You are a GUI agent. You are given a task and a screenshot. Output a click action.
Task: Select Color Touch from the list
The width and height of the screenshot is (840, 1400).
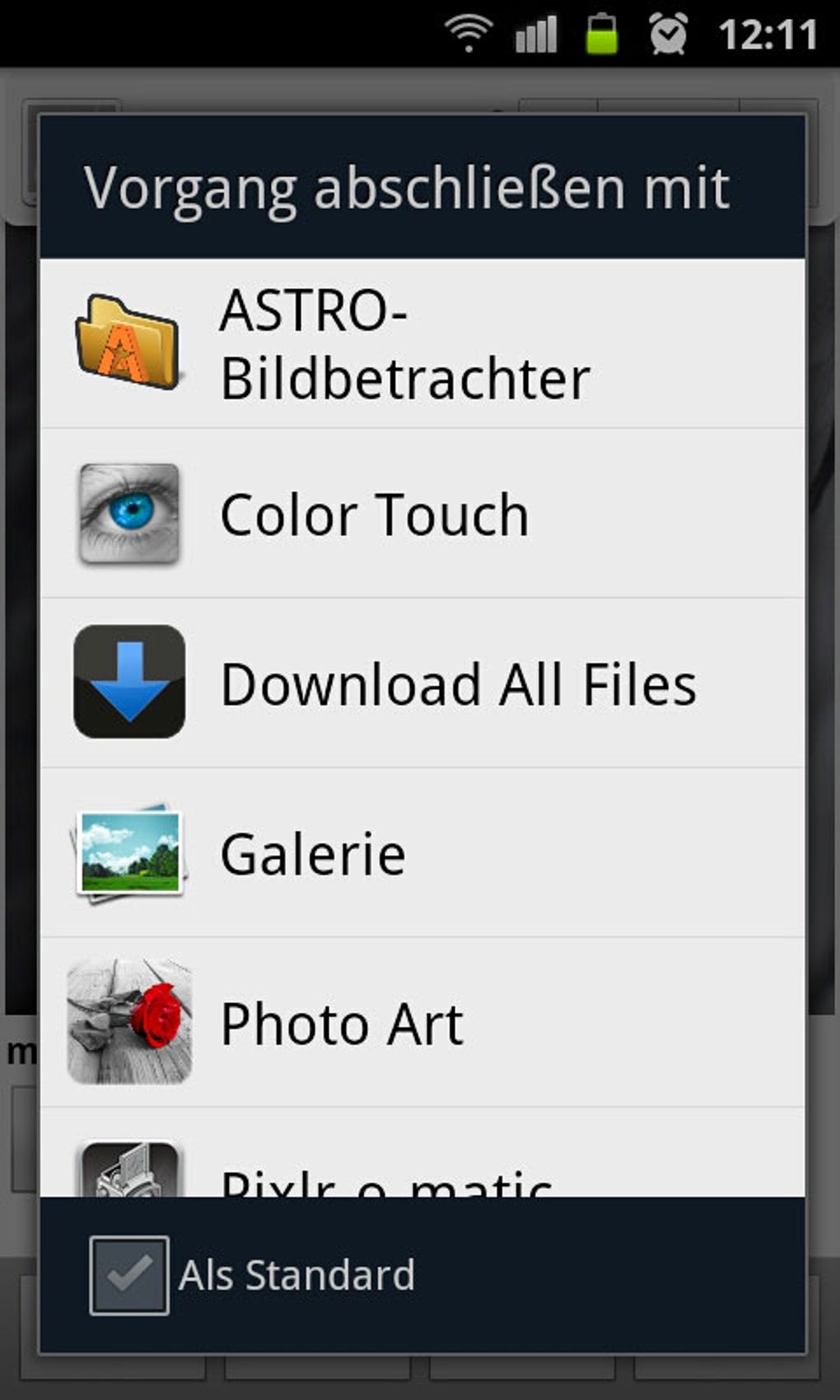(422, 514)
